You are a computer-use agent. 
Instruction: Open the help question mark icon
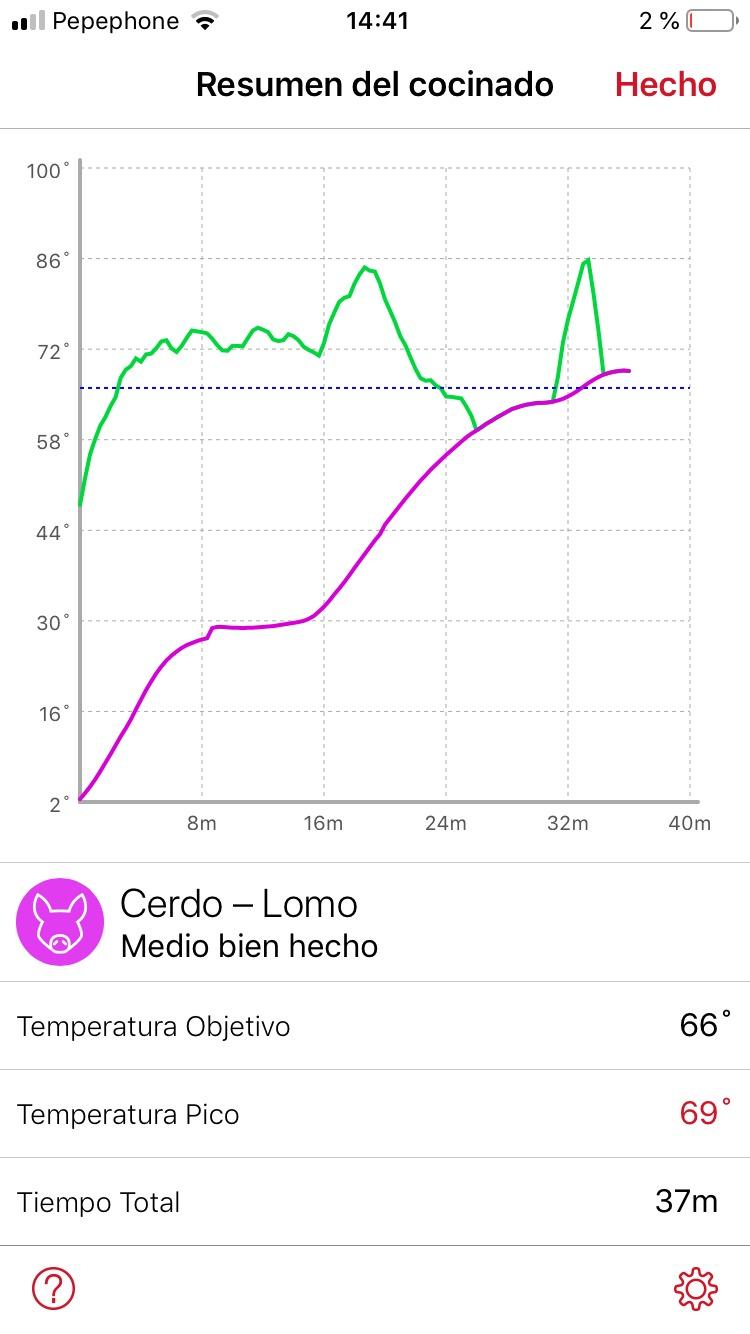click(53, 1289)
